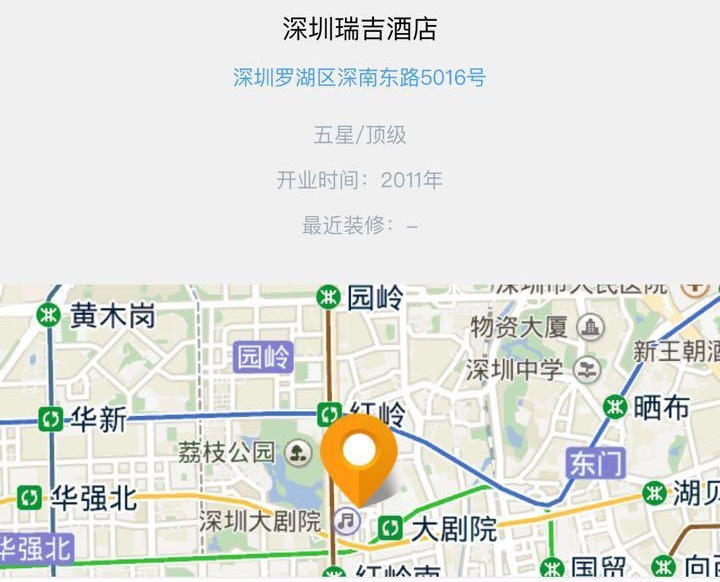This screenshot has width=720, height=582.
Task: Open the address link 深圳罗湖区深南东路5016号
Action: click(360, 78)
